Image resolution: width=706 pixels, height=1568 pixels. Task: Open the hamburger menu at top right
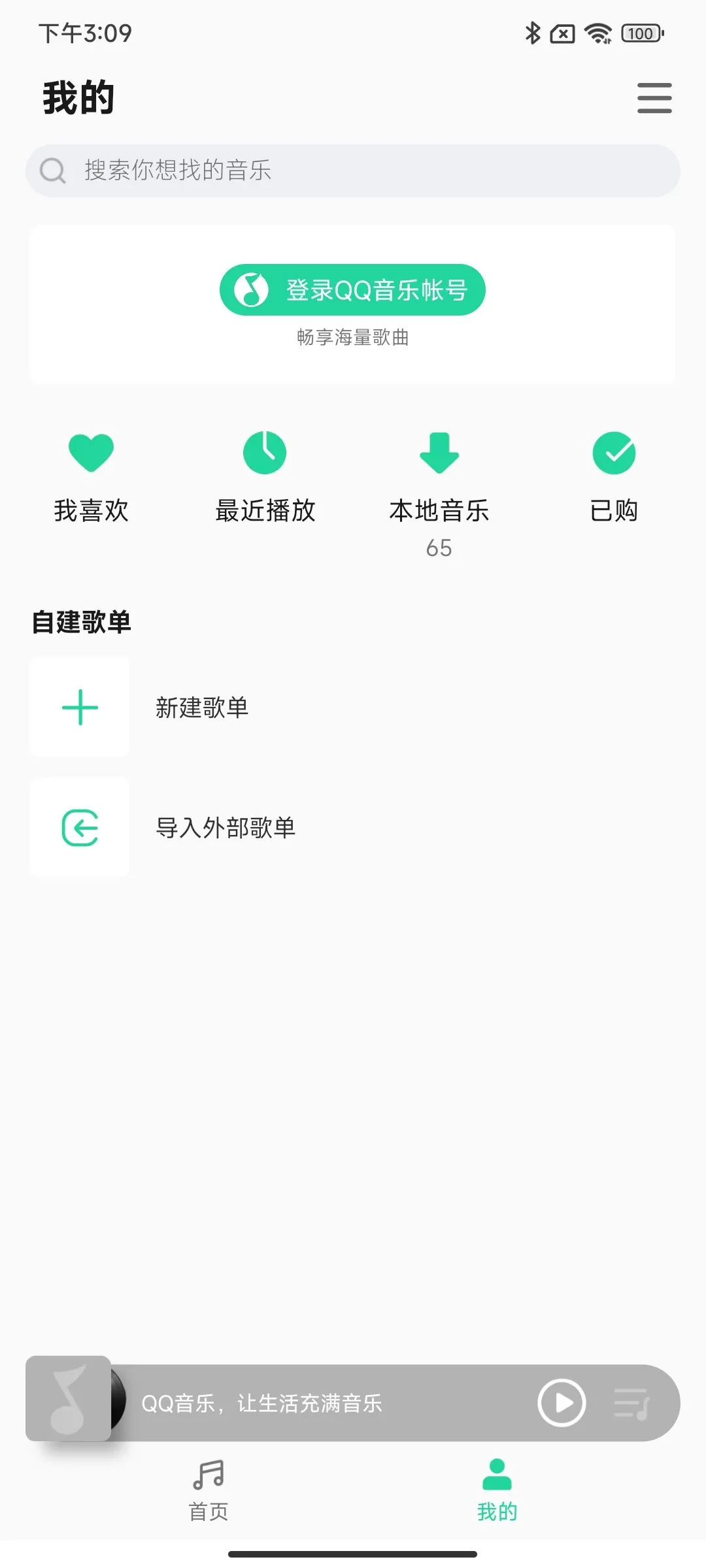[x=654, y=98]
